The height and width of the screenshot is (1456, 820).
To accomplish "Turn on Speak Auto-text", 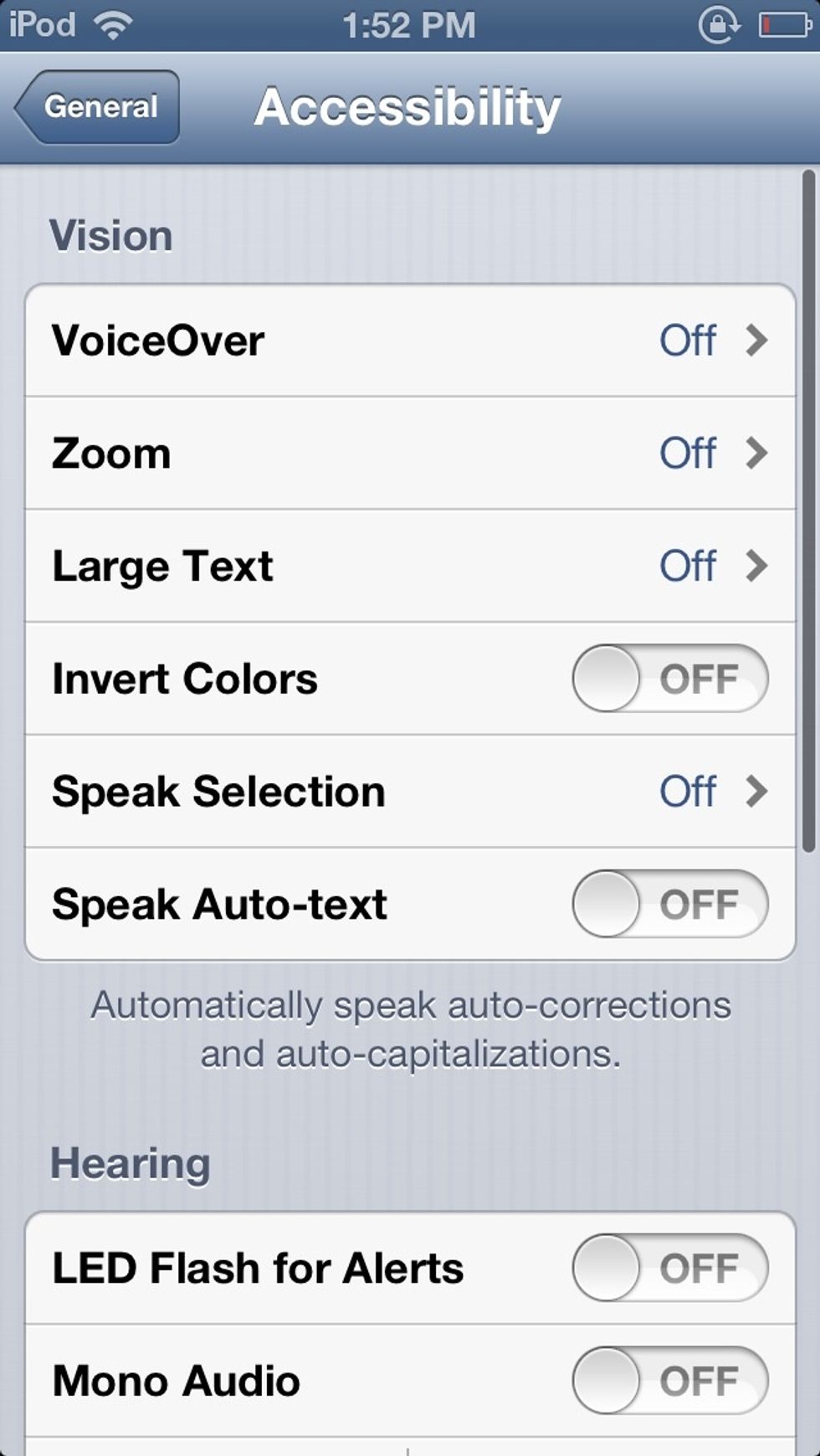I will 668,903.
